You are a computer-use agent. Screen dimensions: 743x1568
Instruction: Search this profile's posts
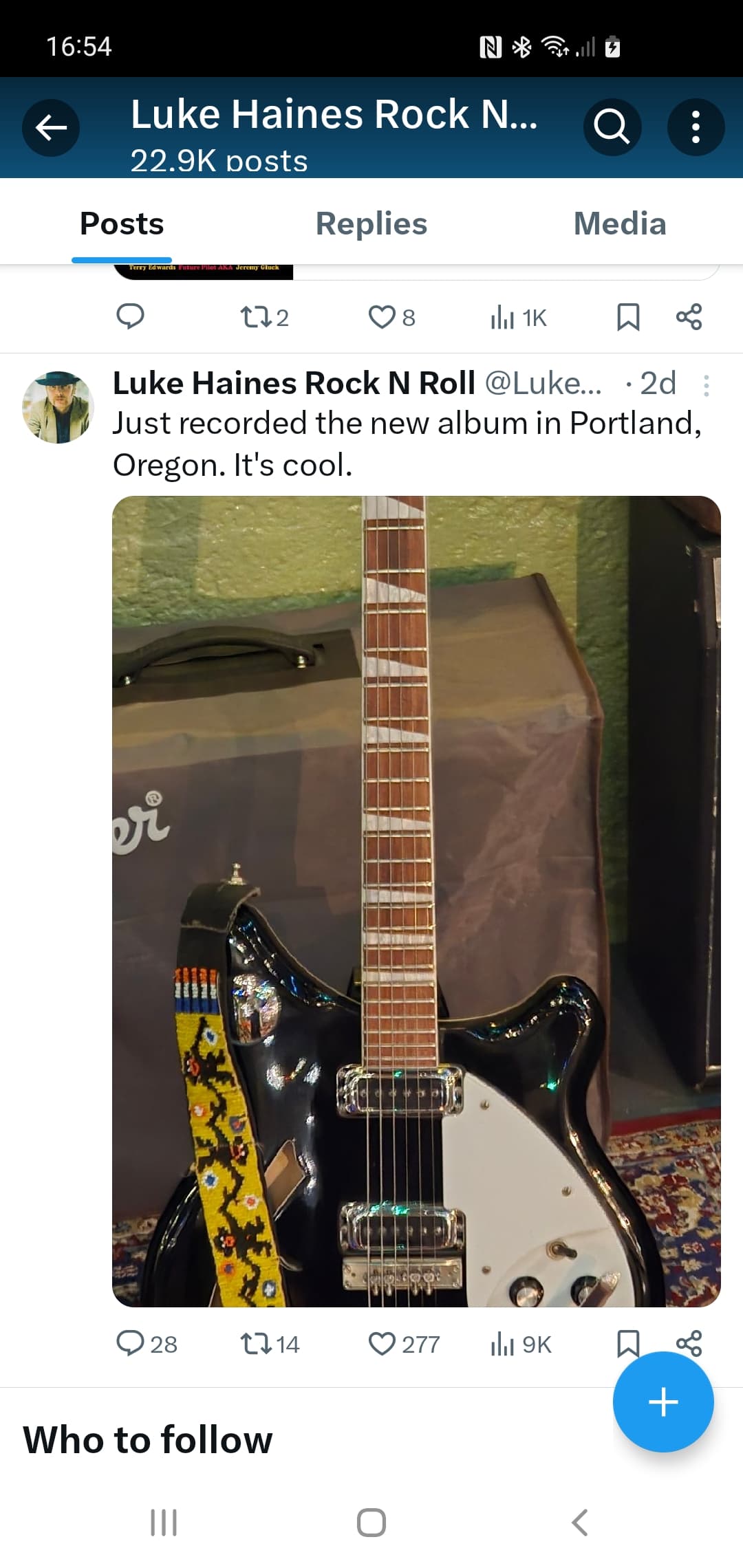click(612, 127)
